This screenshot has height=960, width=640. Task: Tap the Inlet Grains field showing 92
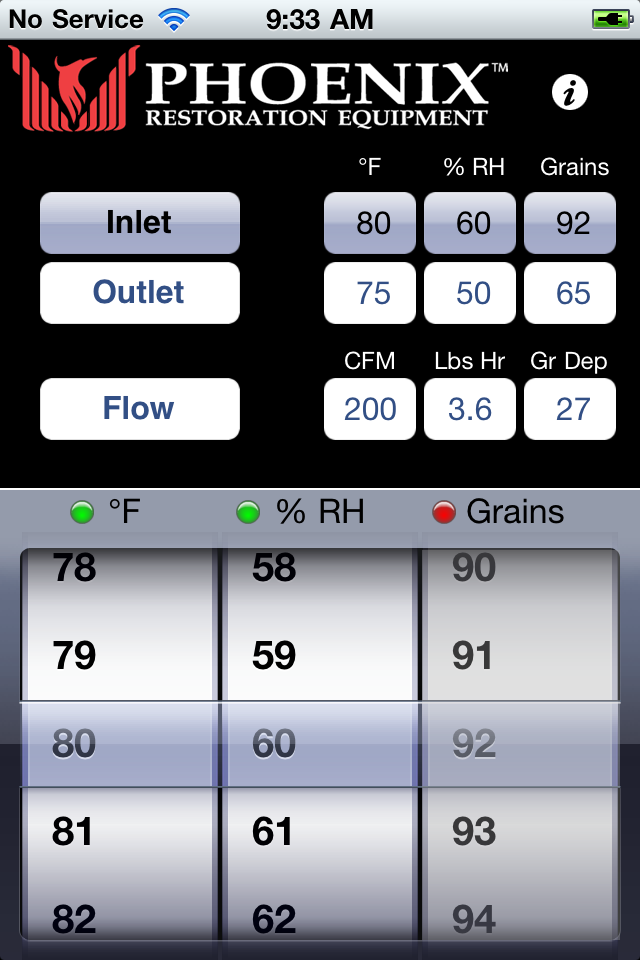point(570,222)
